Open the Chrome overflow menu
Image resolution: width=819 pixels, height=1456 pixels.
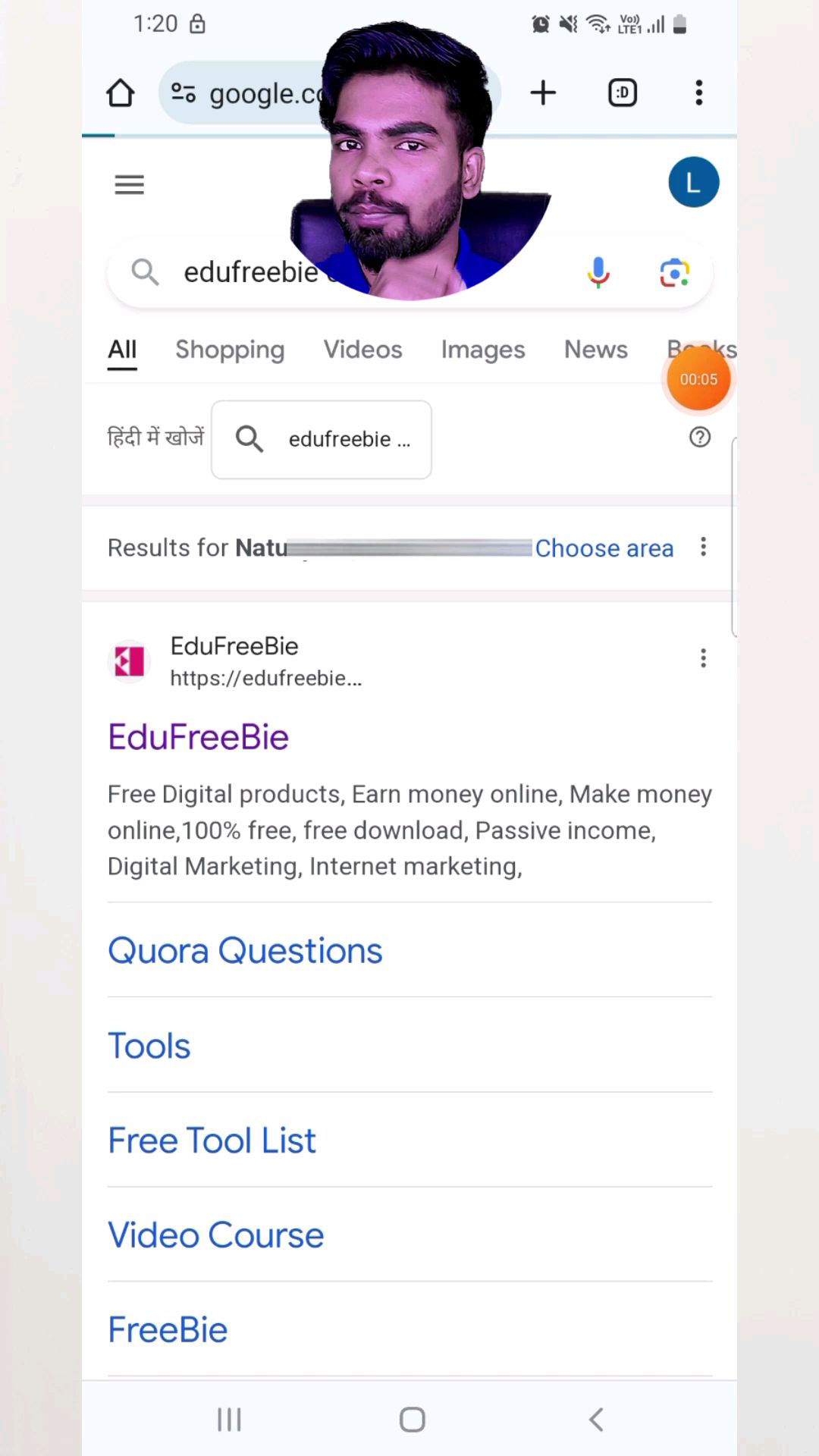(698, 93)
